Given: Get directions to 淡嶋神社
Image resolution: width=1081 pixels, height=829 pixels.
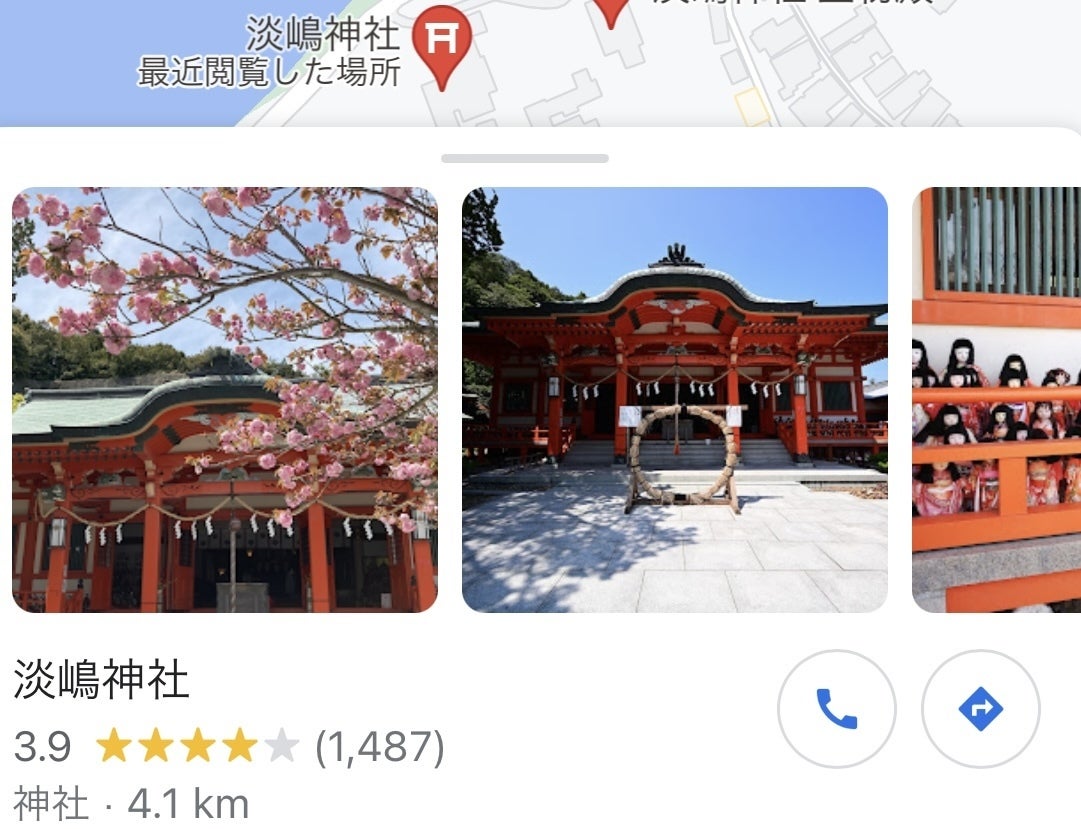Looking at the screenshot, I should [980, 709].
